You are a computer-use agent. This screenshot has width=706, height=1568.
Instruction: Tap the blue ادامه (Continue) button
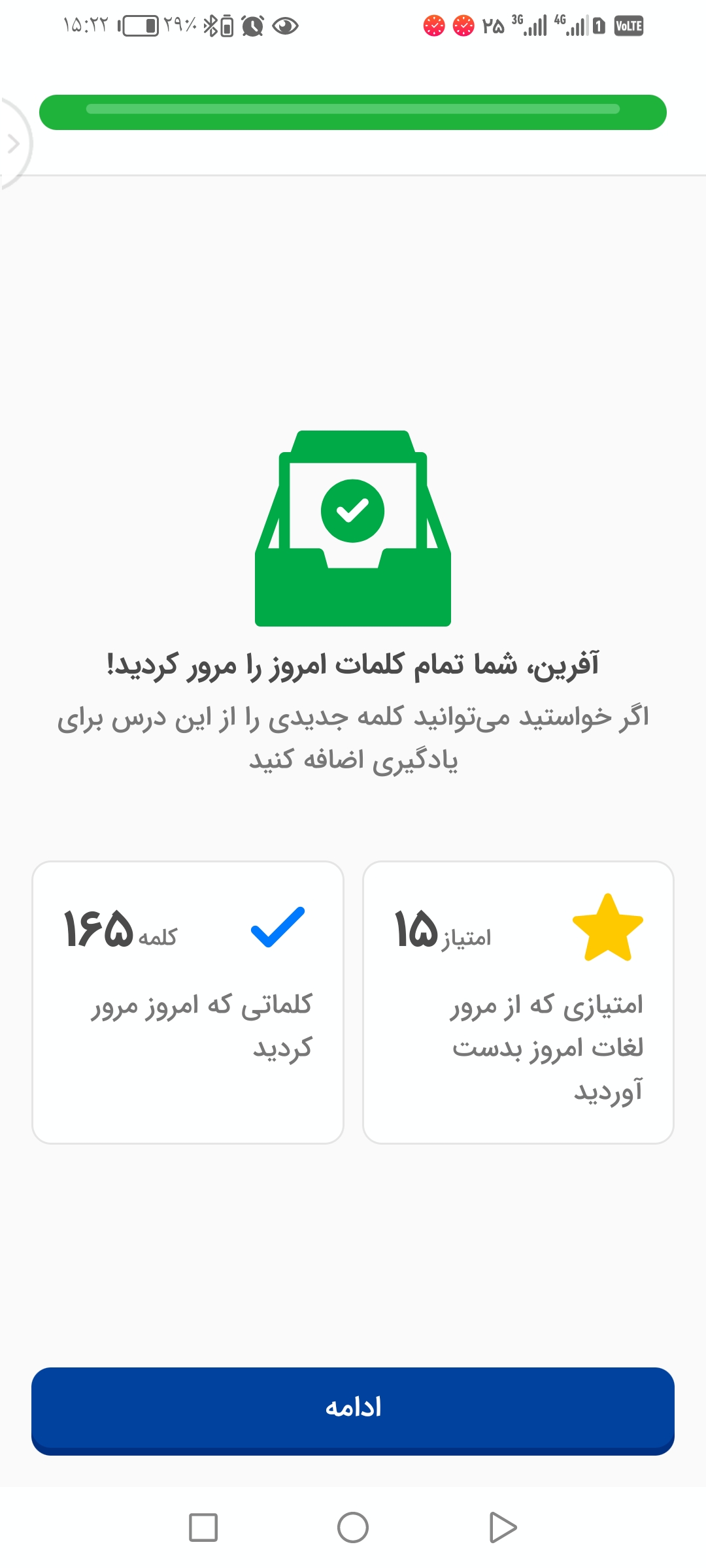pos(353,1411)
